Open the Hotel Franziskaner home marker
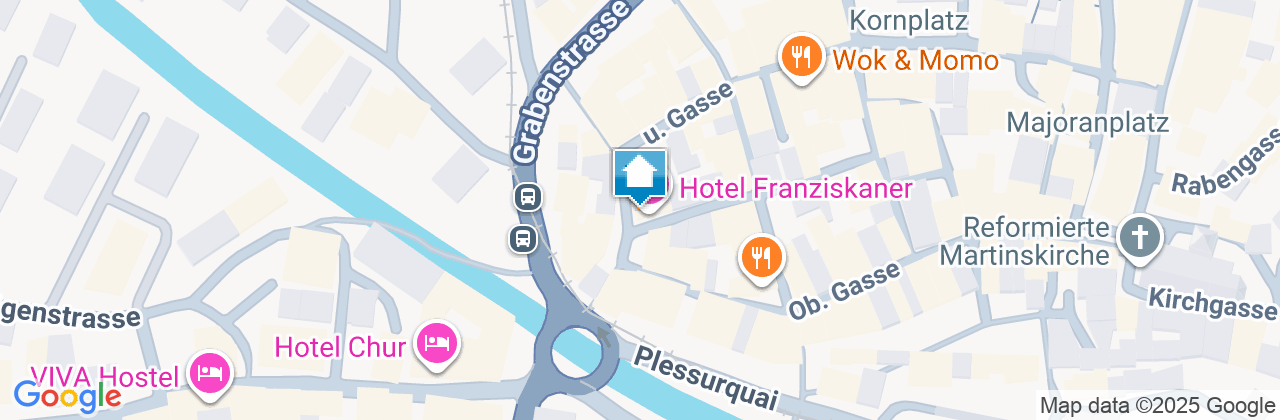 click(x=639, y=175)
